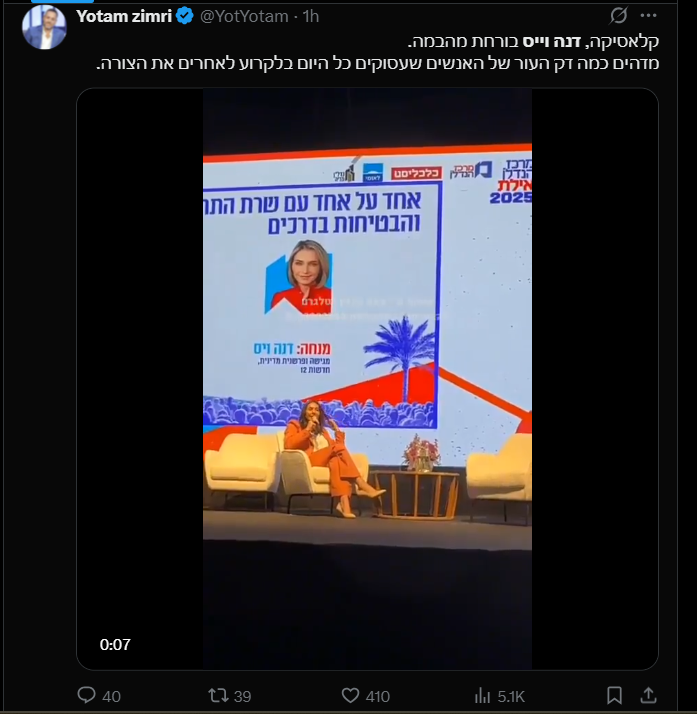
Task: Share Yotam zimri's post
Action: click(x=648, y=695)
